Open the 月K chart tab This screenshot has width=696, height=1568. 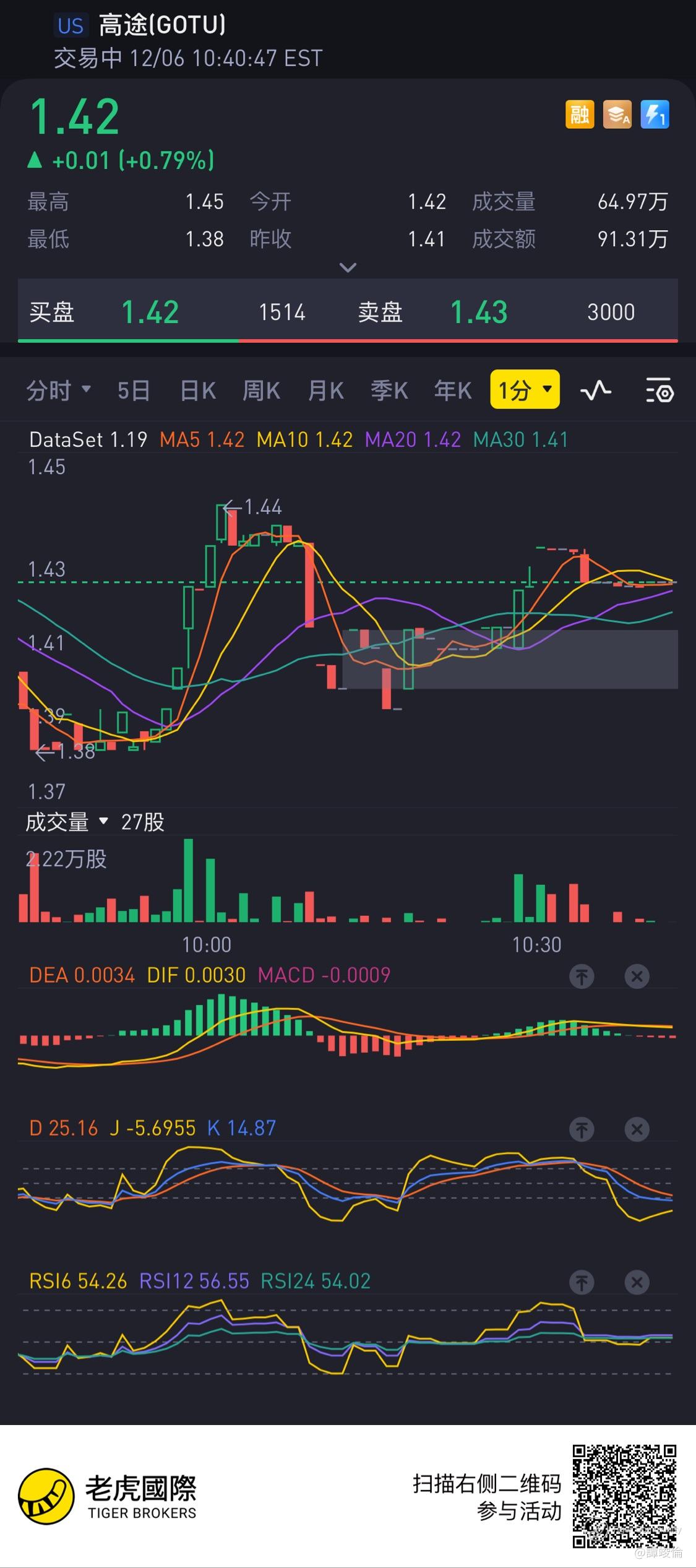coord(325,390)
